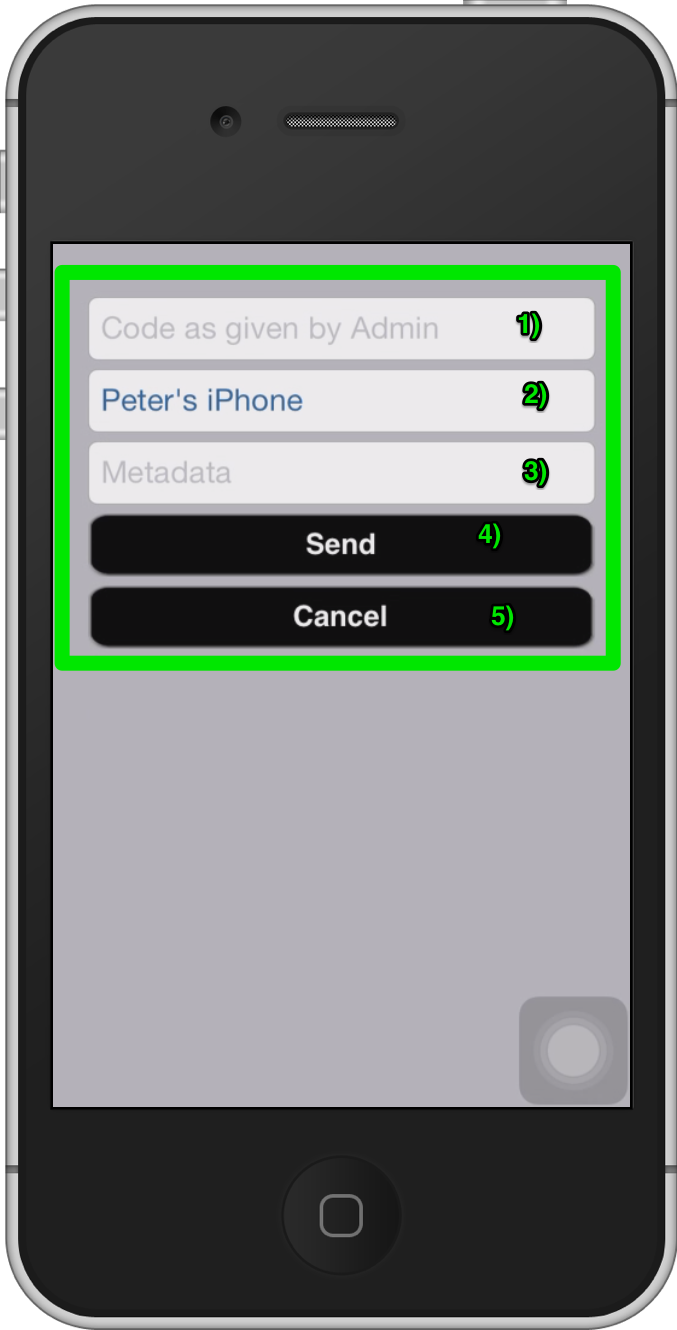Tap the phone's home button
Screen dimensions: 677x1330
point(341,1216)
